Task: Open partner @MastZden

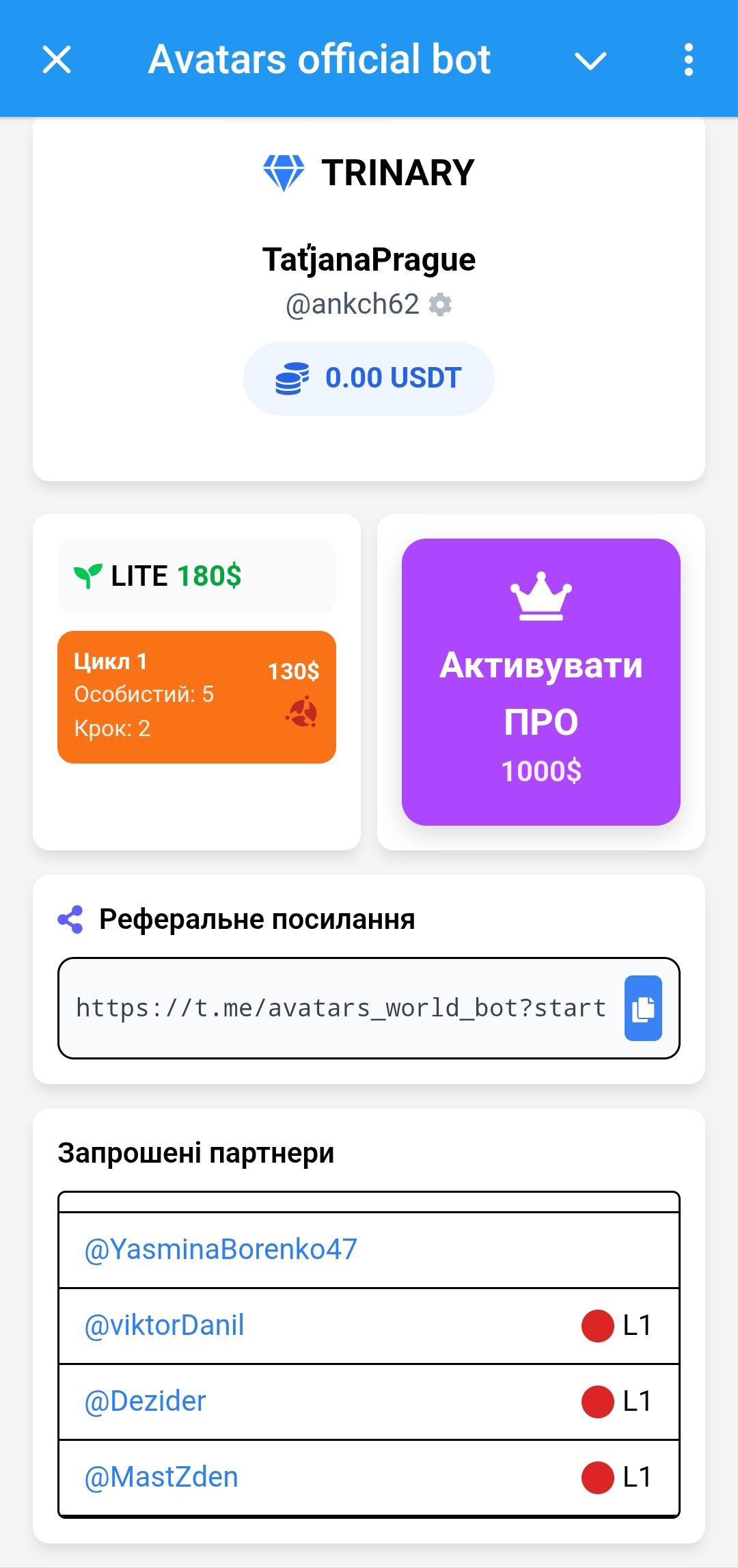Action: [x=161, y=1477]
